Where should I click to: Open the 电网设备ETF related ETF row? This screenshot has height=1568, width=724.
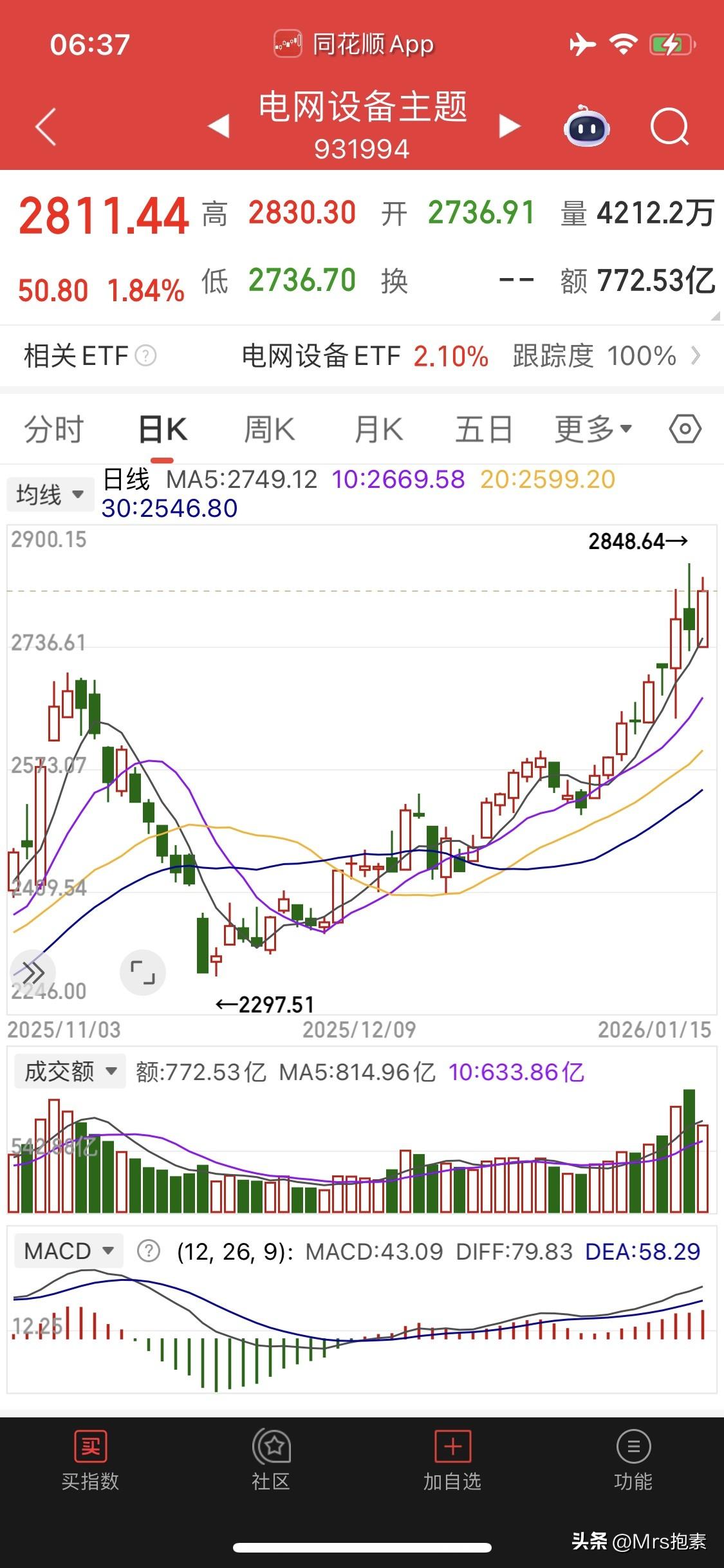click(x=362, y=355)
